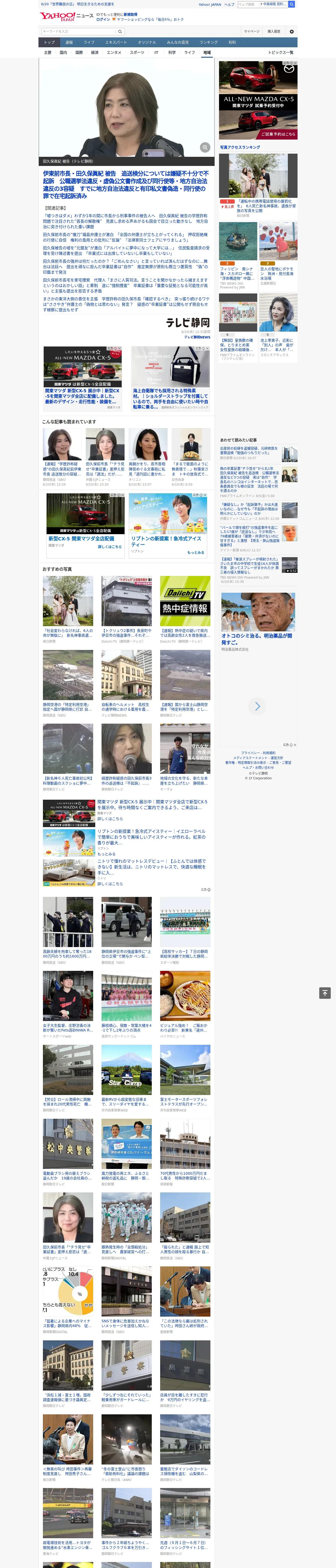336x1568 pixels.
Task: Switch to the 速報 tab
Action: (x=69, y=43)
